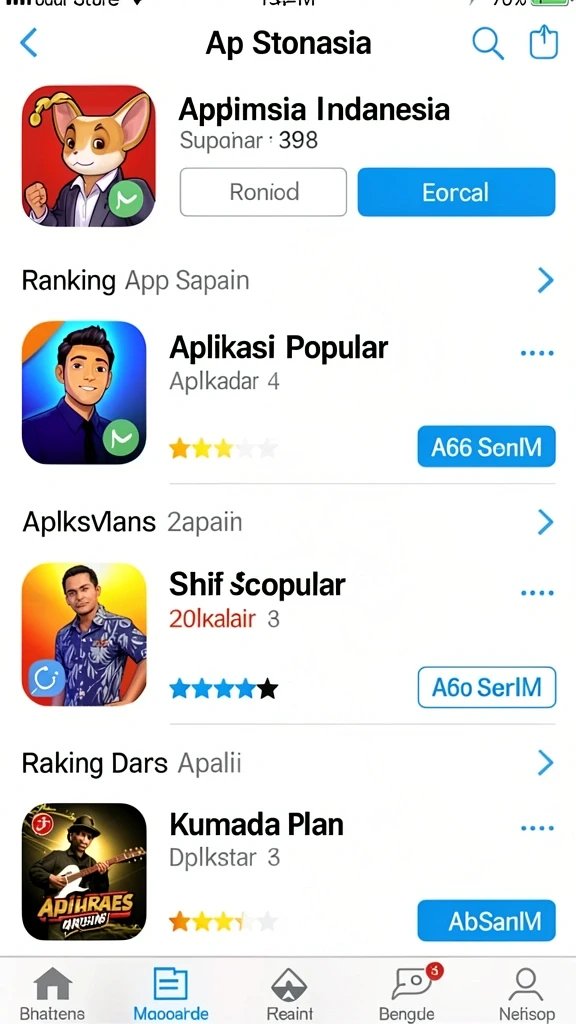The width and height of the screenshot is (576, 1024).
Task: Open more options for Kumada Plan
Action: point(537,828)
